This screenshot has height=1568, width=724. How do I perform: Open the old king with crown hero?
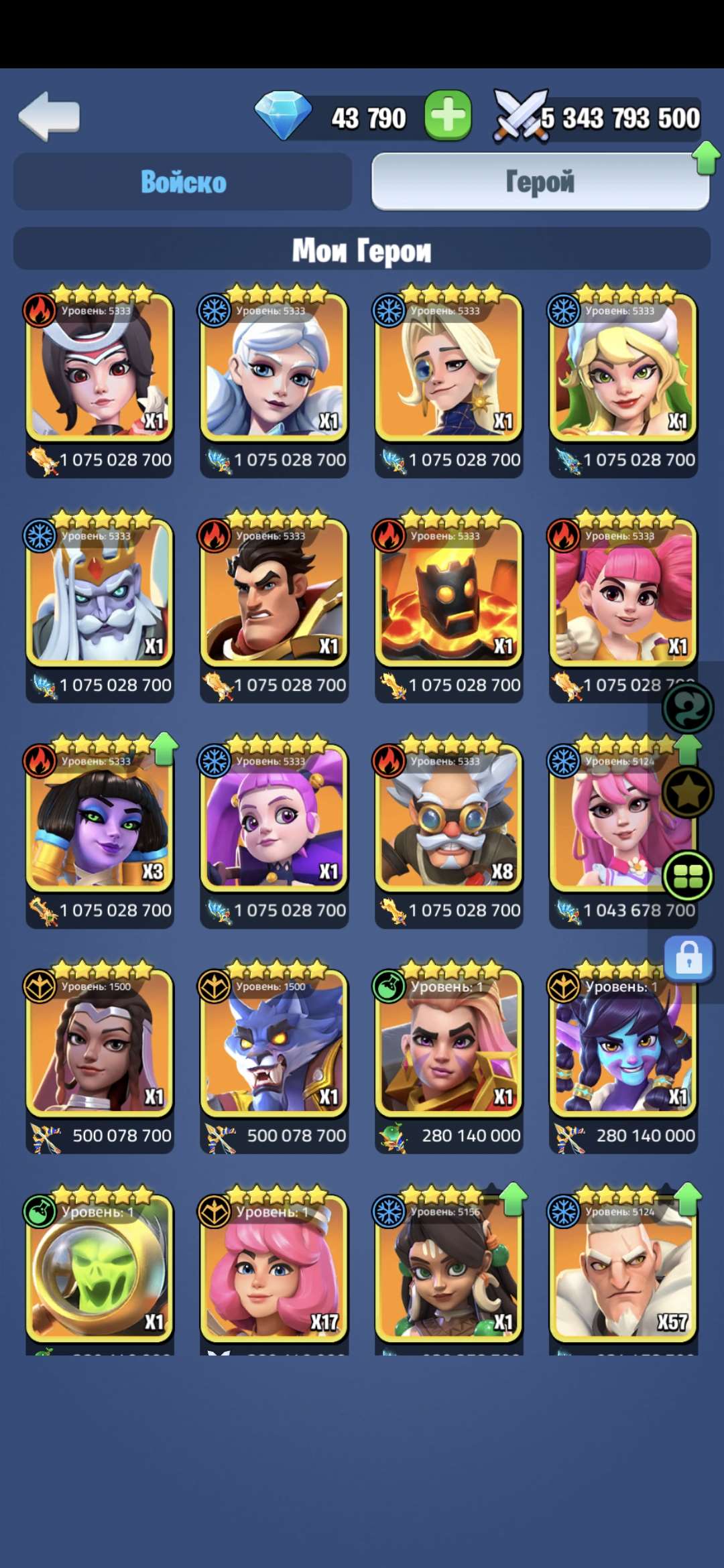pyautogui.click(x=100, y=593)
